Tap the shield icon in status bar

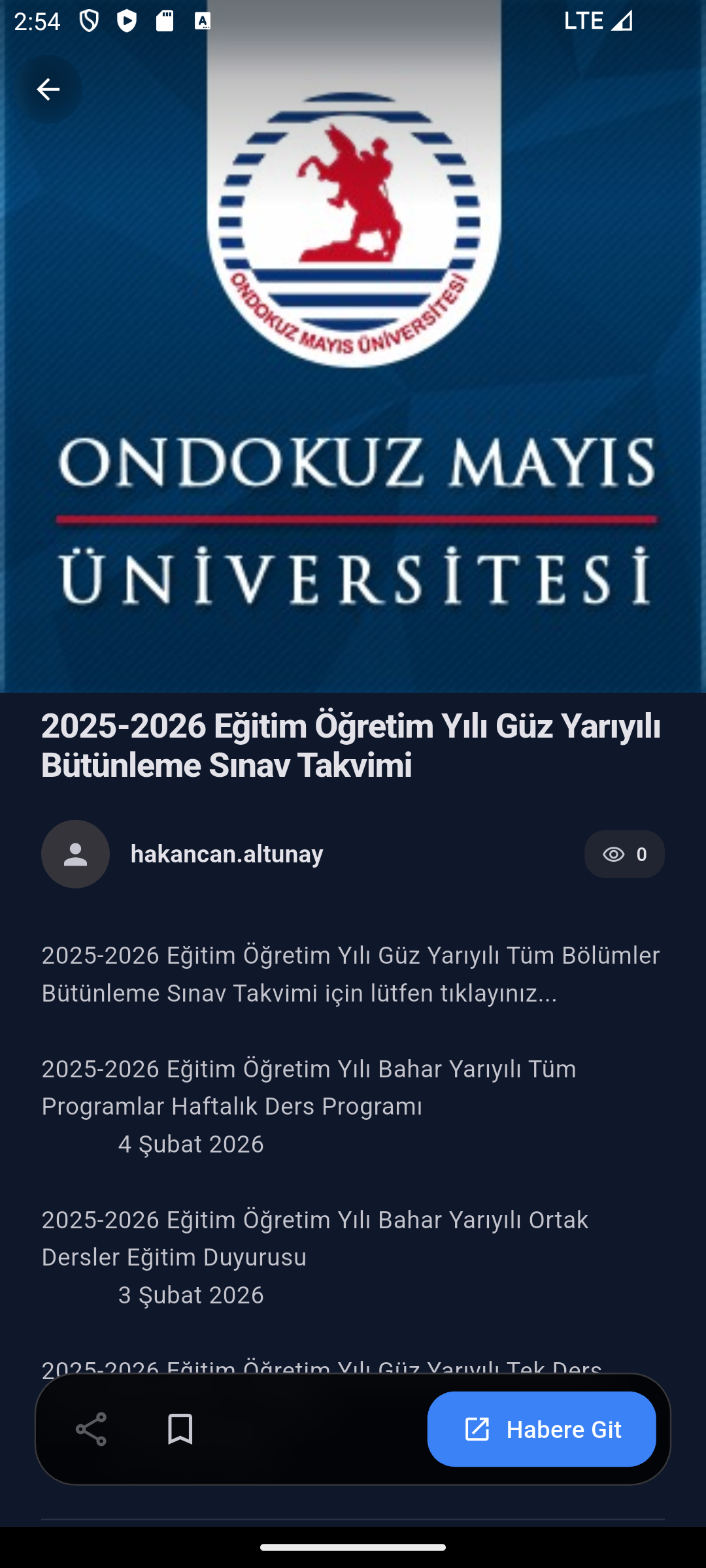tap(88, 20)
